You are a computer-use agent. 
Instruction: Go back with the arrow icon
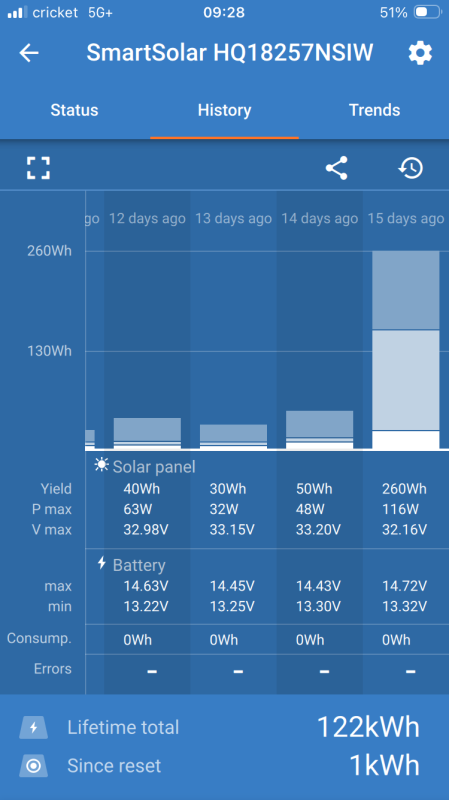click(29, 53)
